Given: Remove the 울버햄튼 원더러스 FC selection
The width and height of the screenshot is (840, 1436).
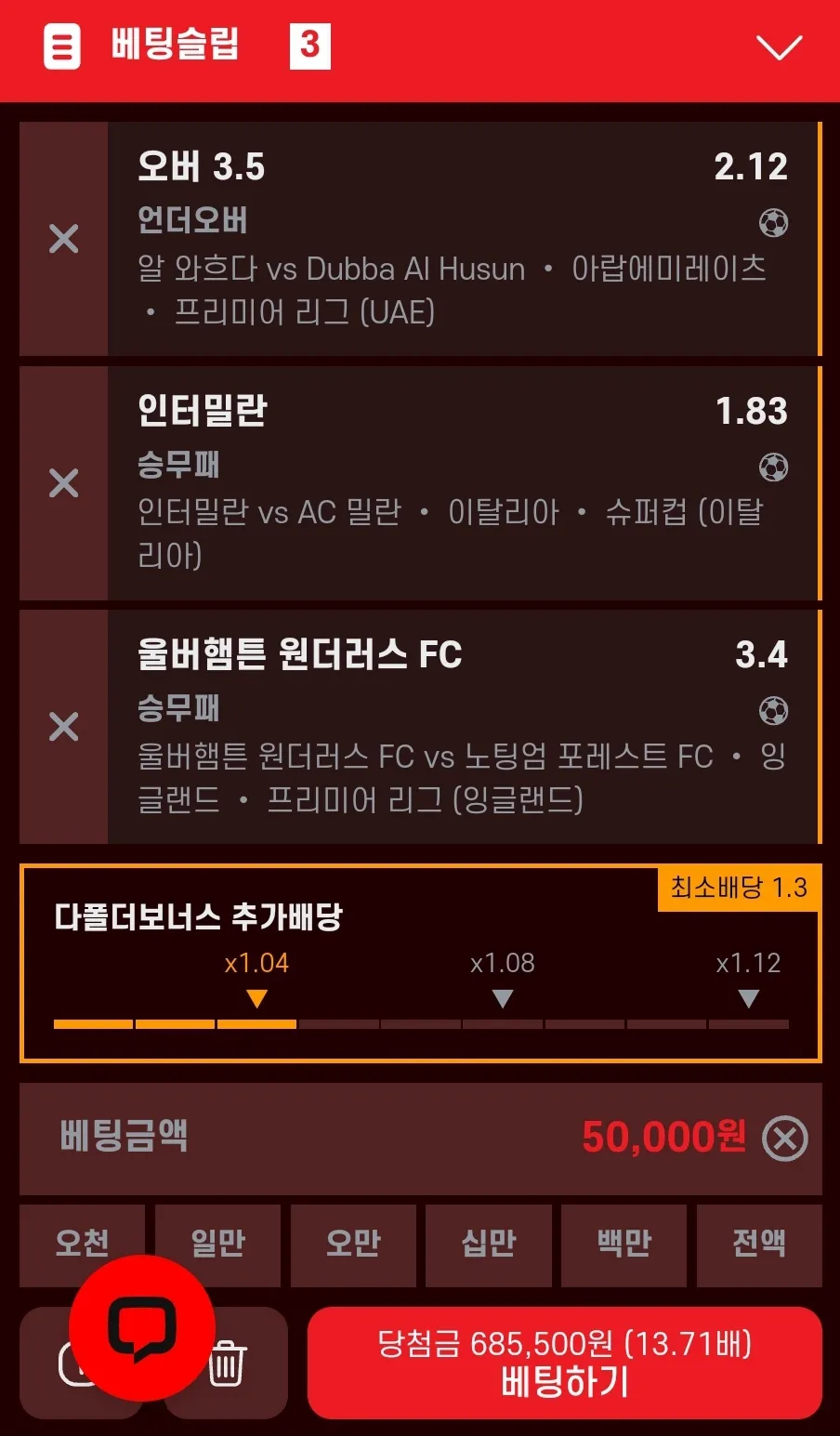Looking at the screenshot, I should point(63,726).
